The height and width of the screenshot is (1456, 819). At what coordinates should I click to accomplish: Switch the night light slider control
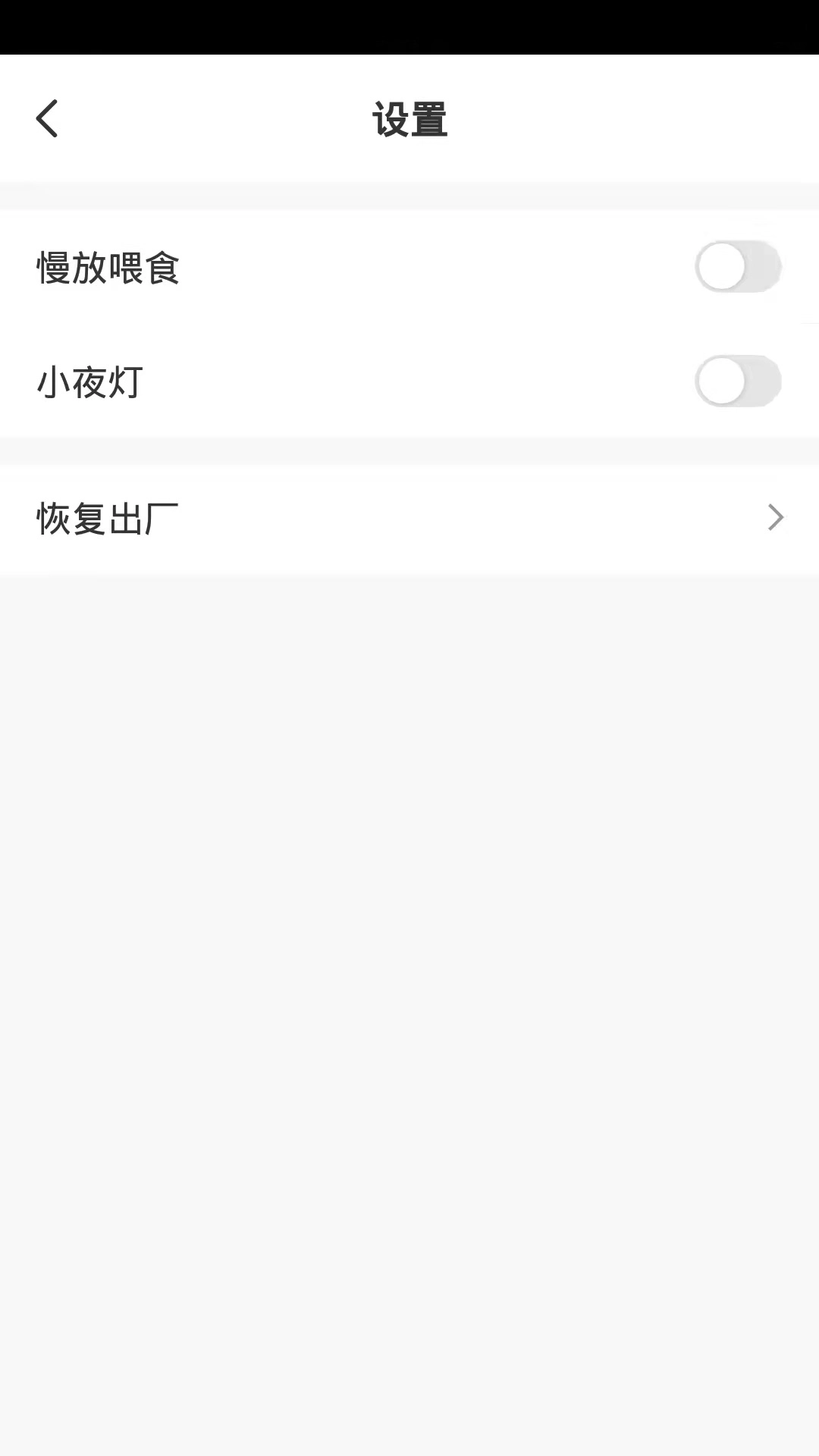click(x=739, y=381)
